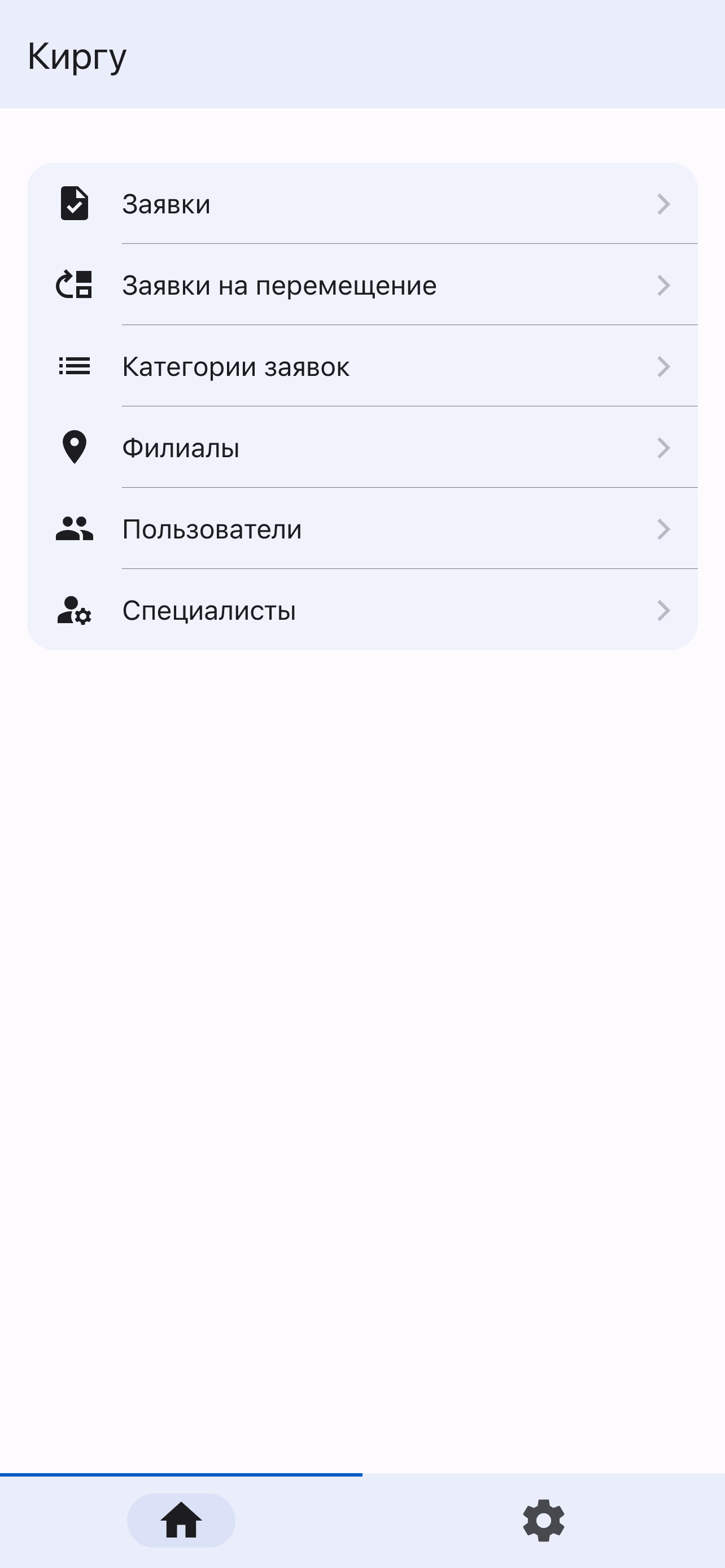Viewport: 725px width, 1568px height.
Task: Expand the Заявки на перемещение chevron
Action: pyautogui.click(x=663, y=285)
